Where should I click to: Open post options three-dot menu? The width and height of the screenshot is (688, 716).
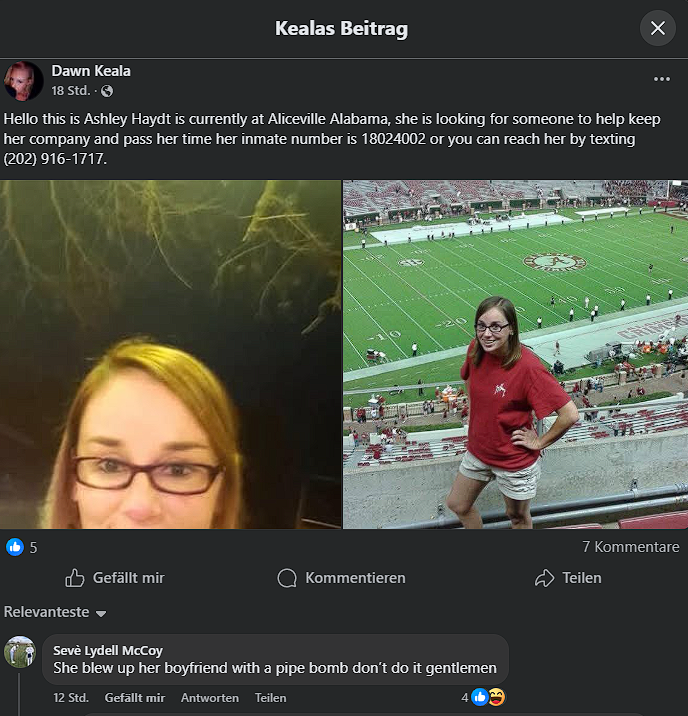[x=662, y=79]
